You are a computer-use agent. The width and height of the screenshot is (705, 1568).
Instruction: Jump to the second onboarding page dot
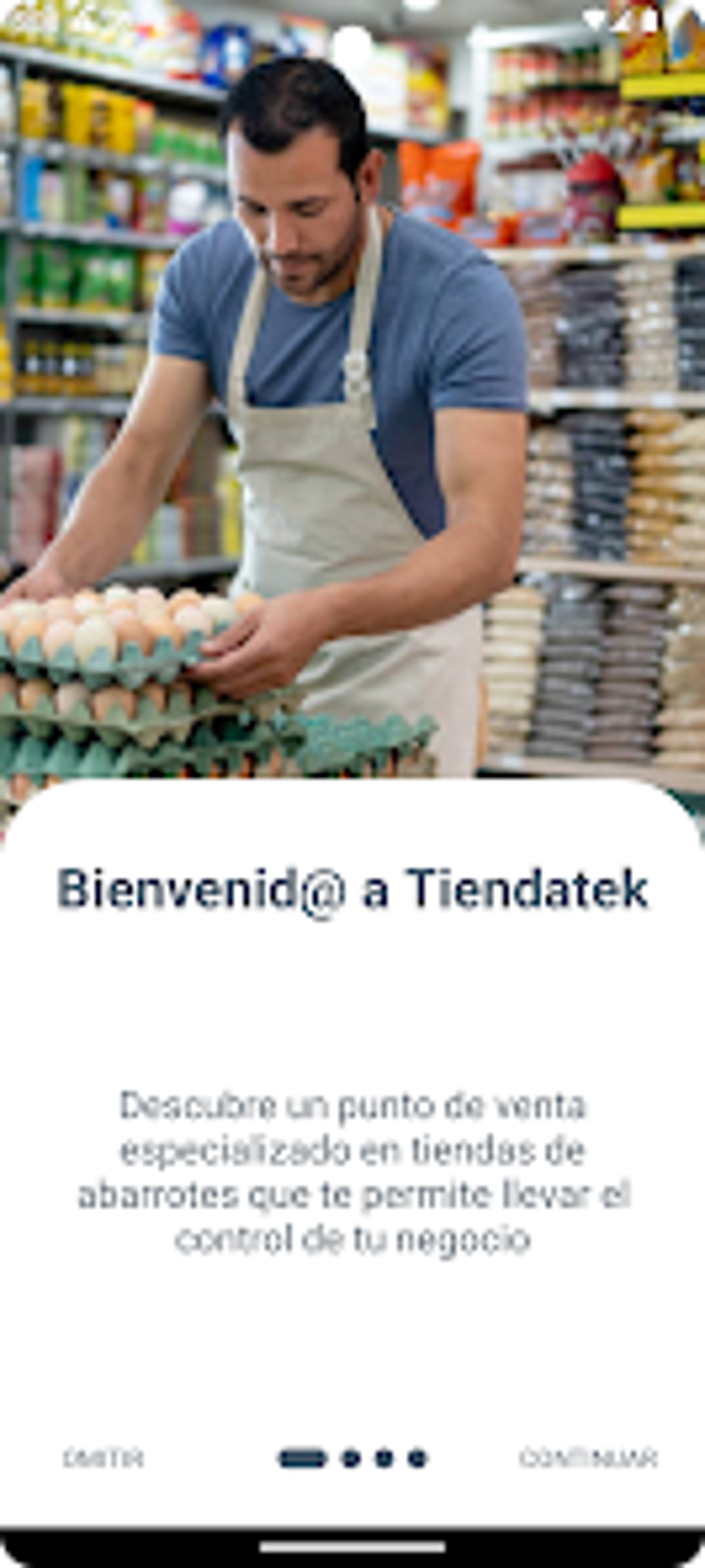tap(351, 1458)
